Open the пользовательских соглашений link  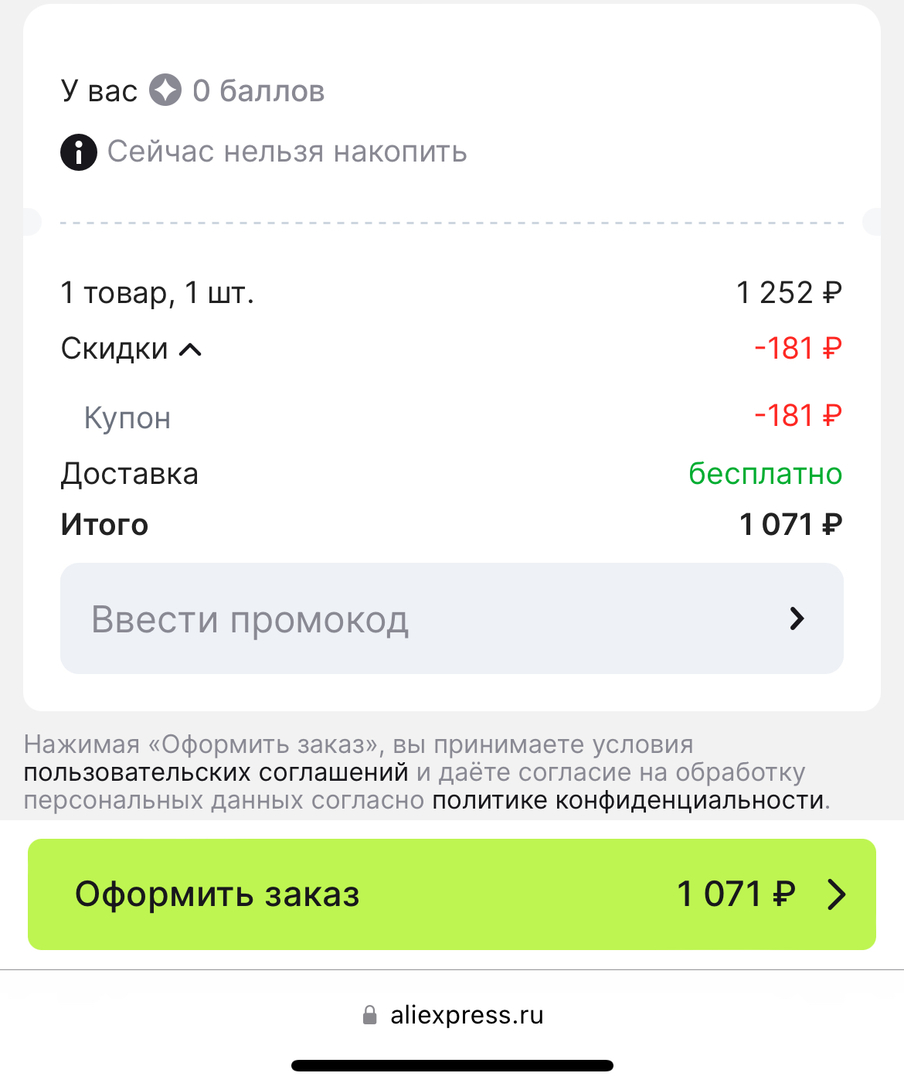pyautogui.click(x=216, y=773)
